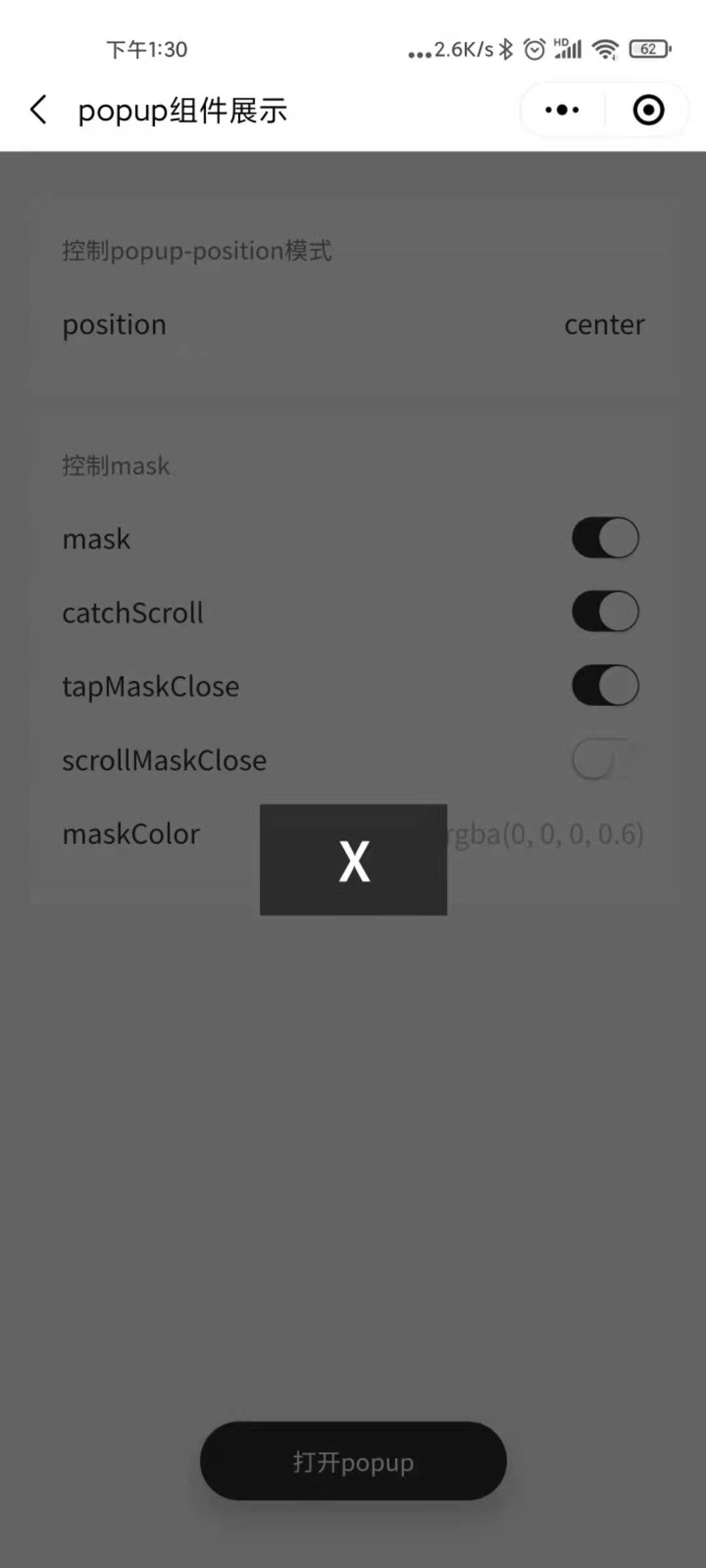Image resolution: width=706 pixels, height=1568 pixels.
Task: Toggle the mask switch
Action: coord(605,538)
